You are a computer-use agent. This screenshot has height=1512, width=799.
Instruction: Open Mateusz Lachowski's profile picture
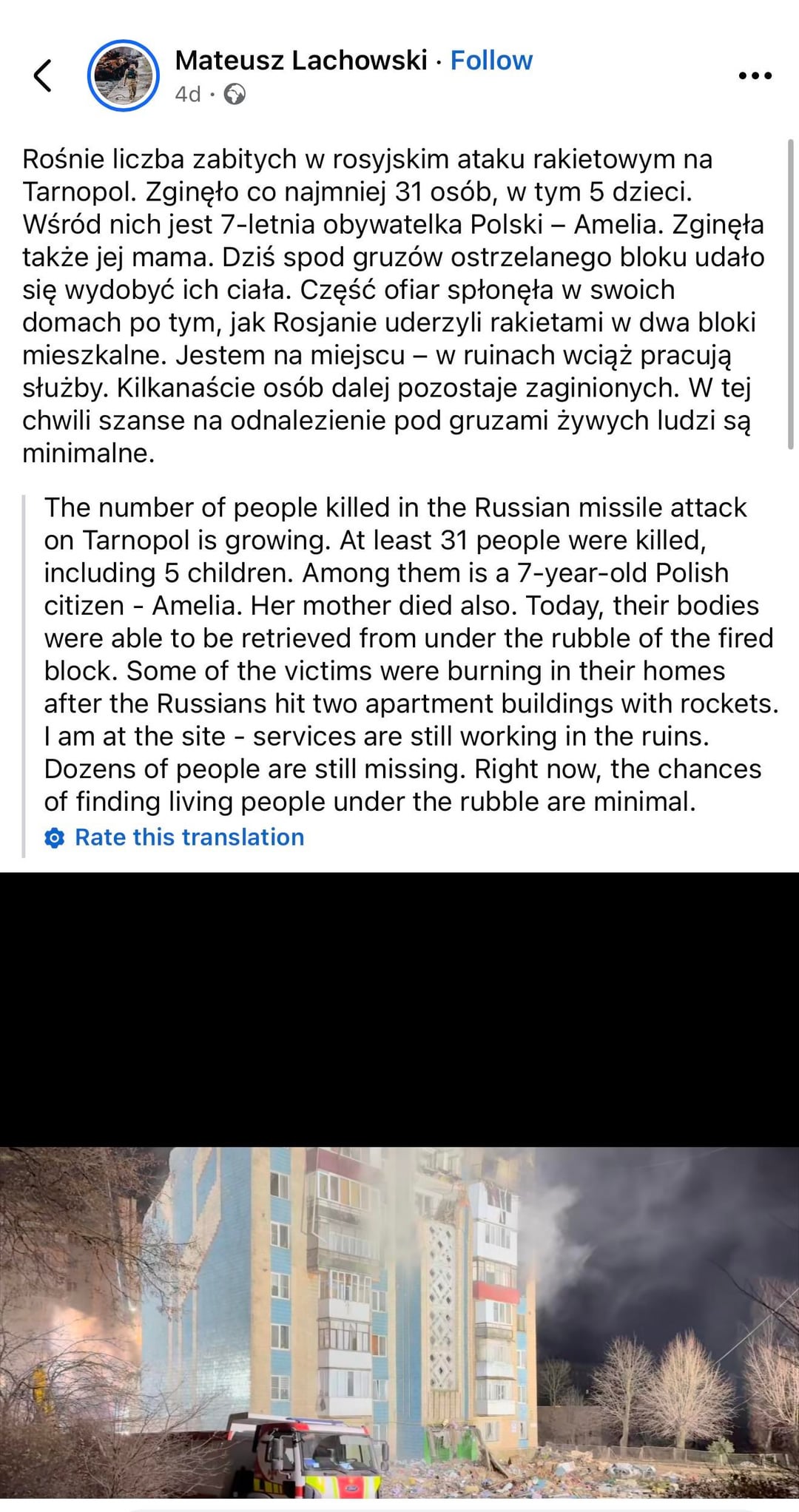[x=124, y=75]
